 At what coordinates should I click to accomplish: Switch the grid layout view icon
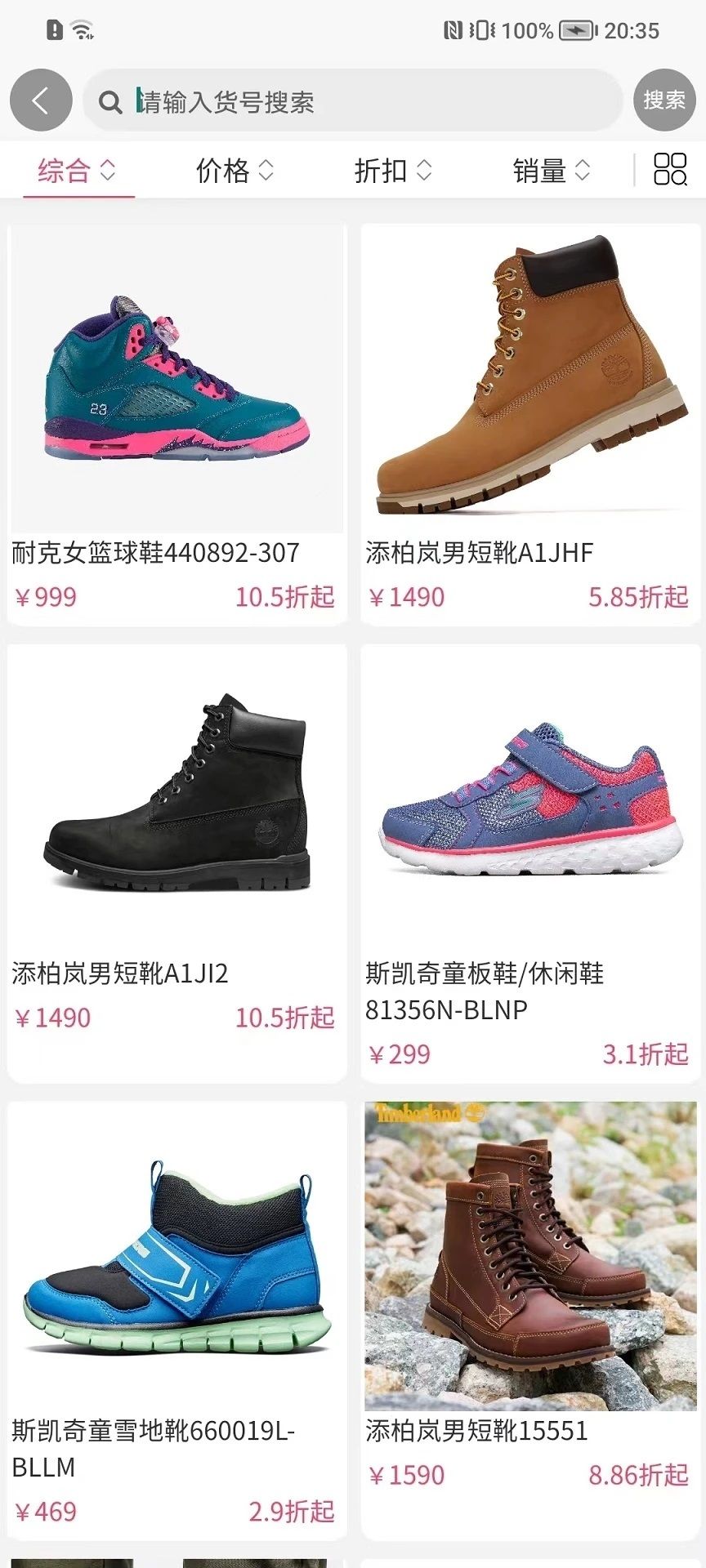670,169
